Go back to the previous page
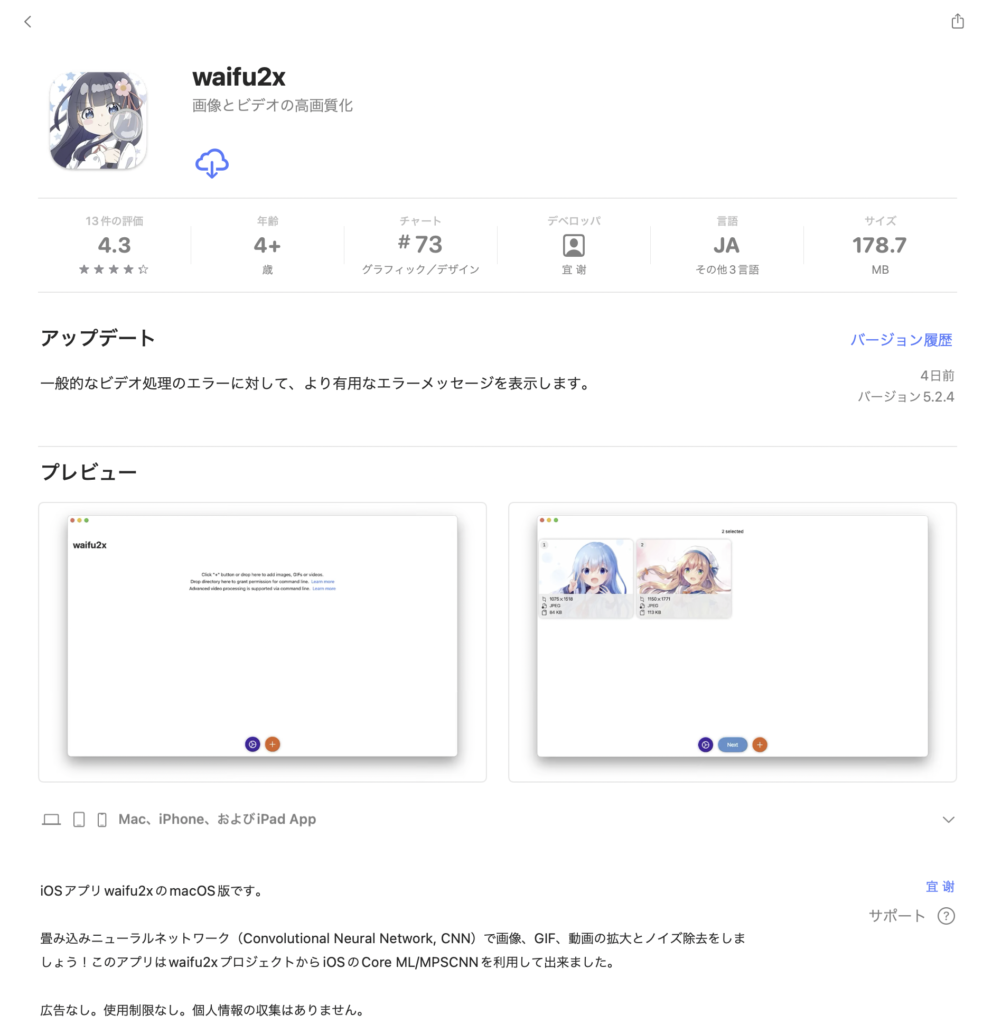The width and height of the screenshot is (992, 1024). 28,22
